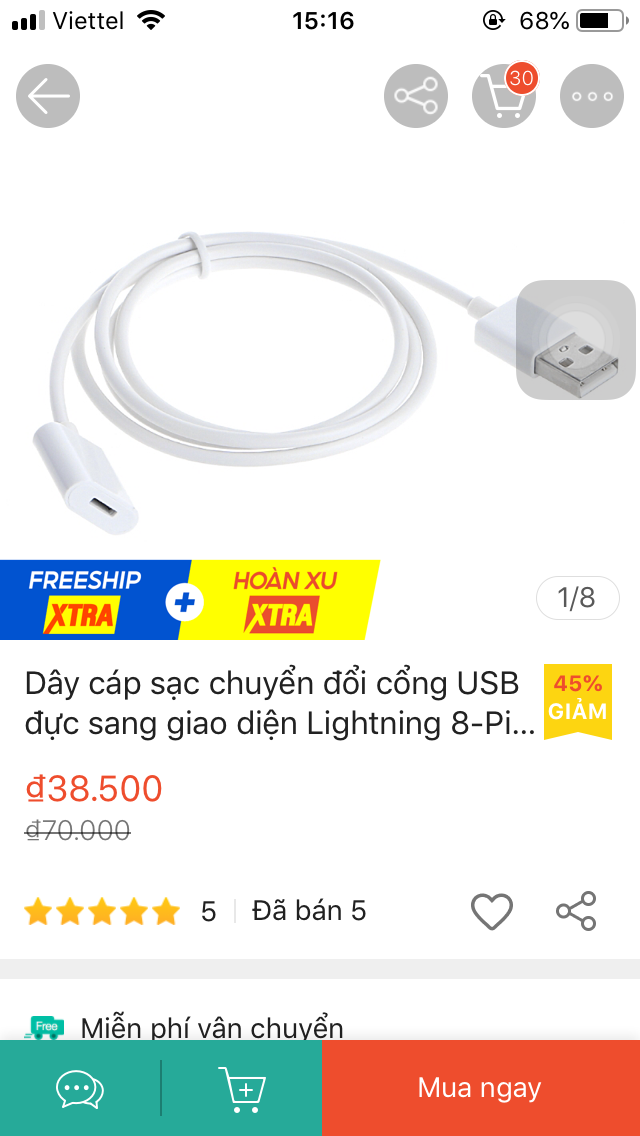This screenshot has width=640, height=1136.
Task: Add this cable to the cart
Action: click(x=242, y=1088)
